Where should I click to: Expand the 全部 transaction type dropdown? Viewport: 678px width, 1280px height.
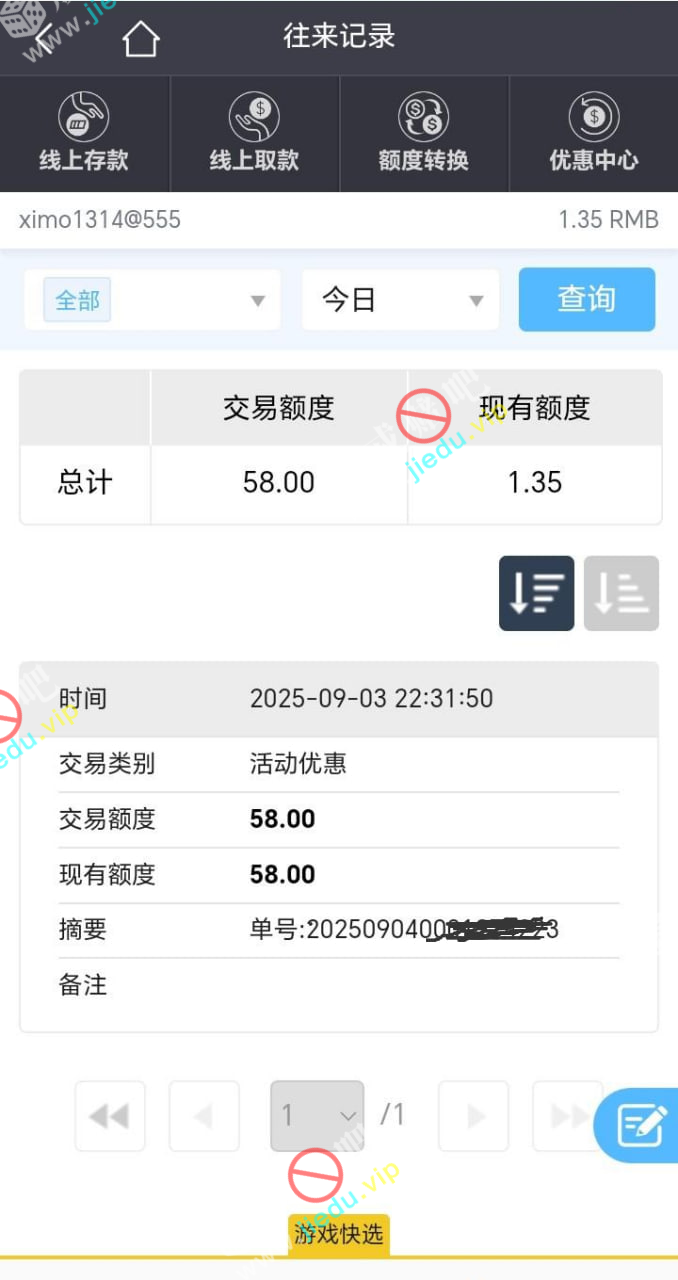pyautogui.click(x=153, y=300)
